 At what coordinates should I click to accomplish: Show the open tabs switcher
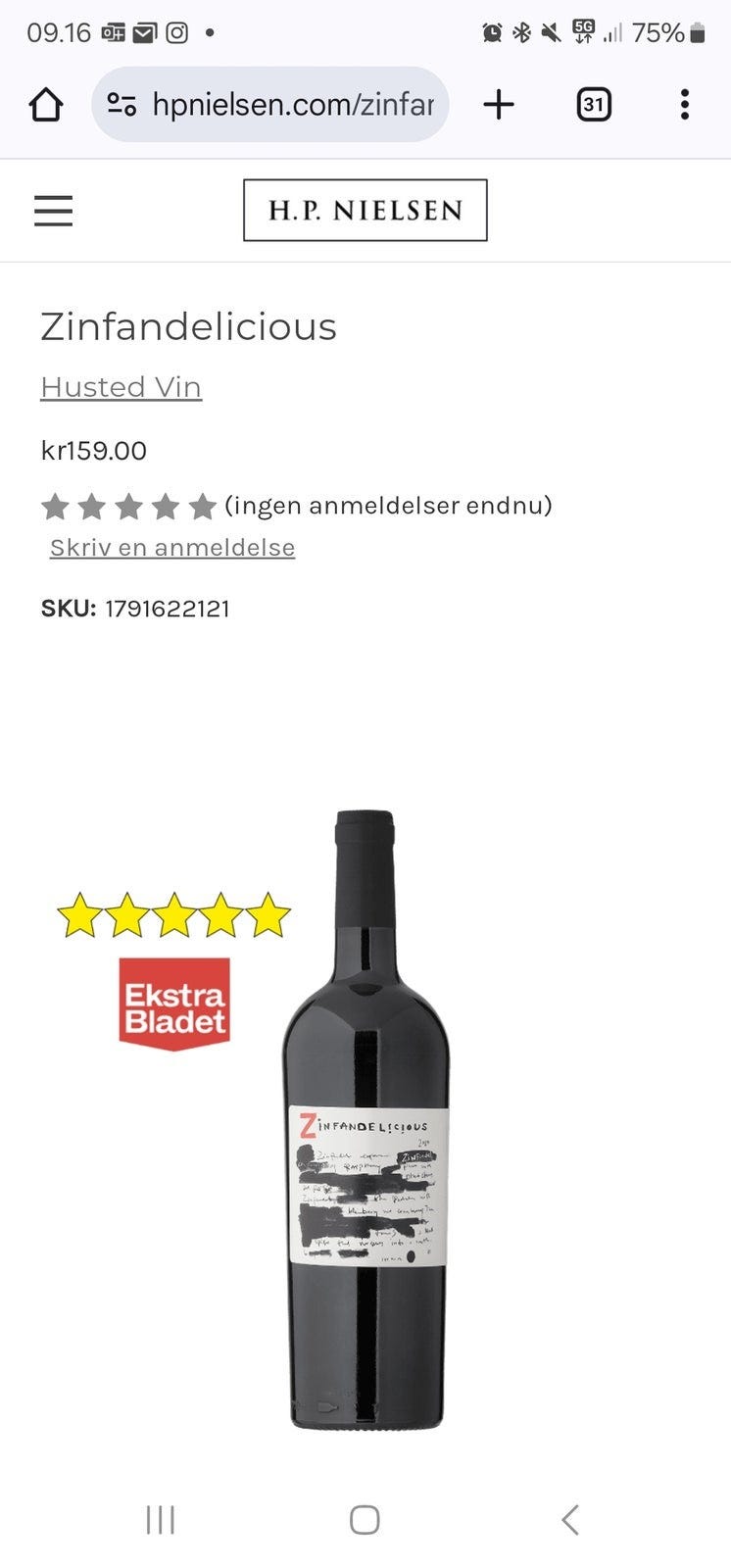(593, 104)
